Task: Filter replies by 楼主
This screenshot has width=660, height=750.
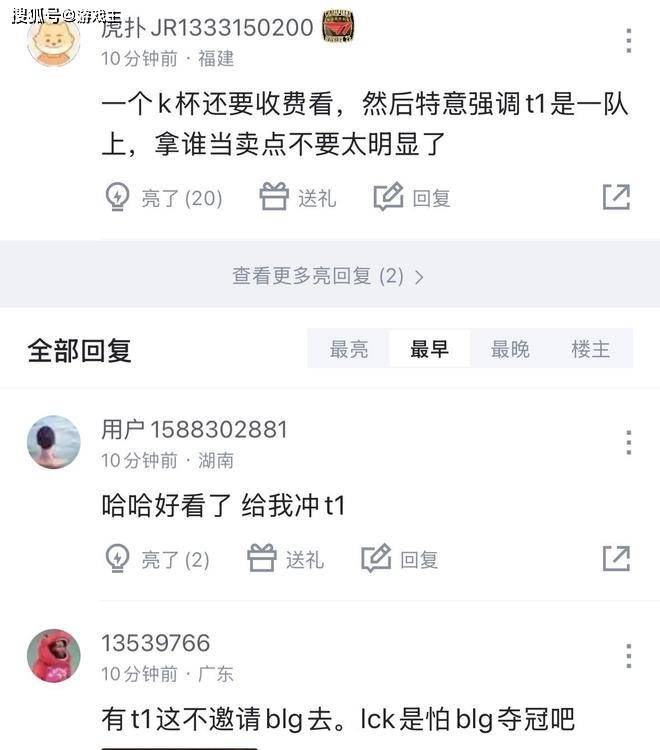Action: pos(590,349)
